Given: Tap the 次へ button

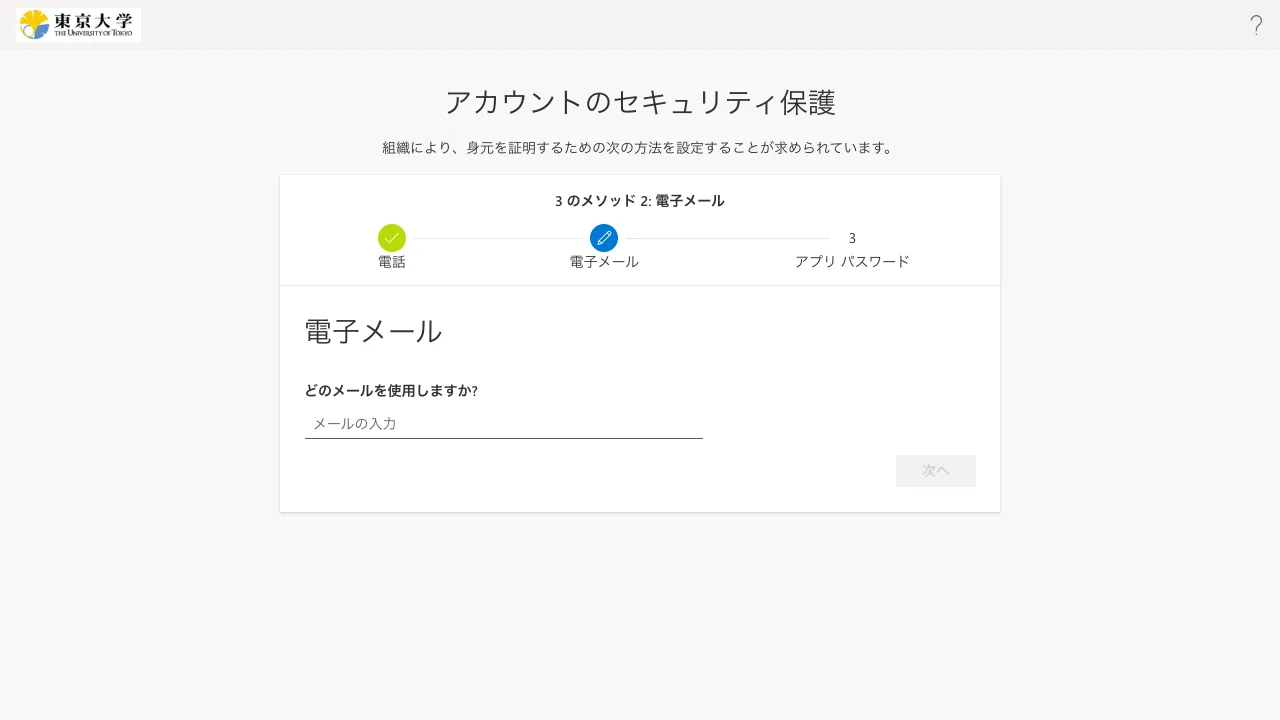Looking at the screenshot, I should click(x=935, y=471).
